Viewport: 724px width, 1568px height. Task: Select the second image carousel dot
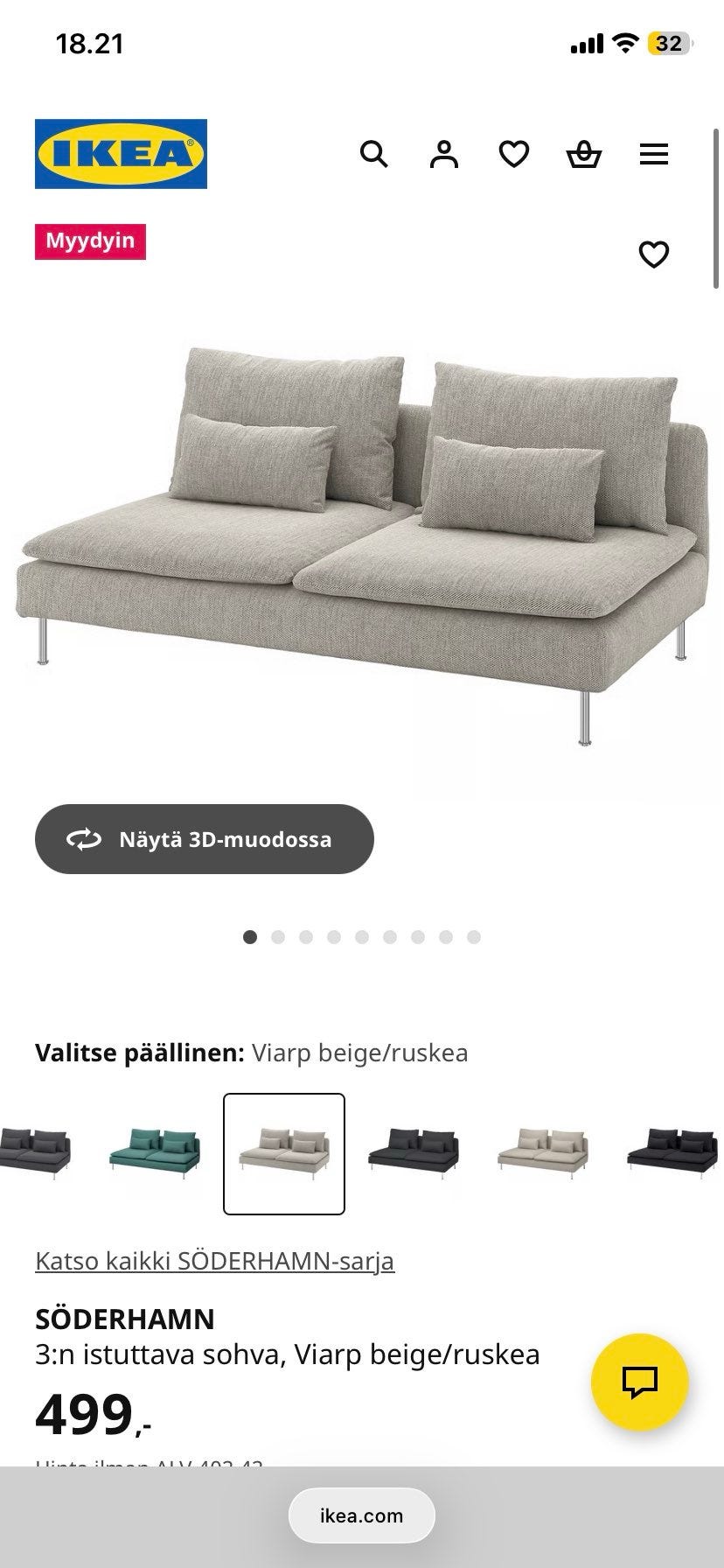pos(278,936)
